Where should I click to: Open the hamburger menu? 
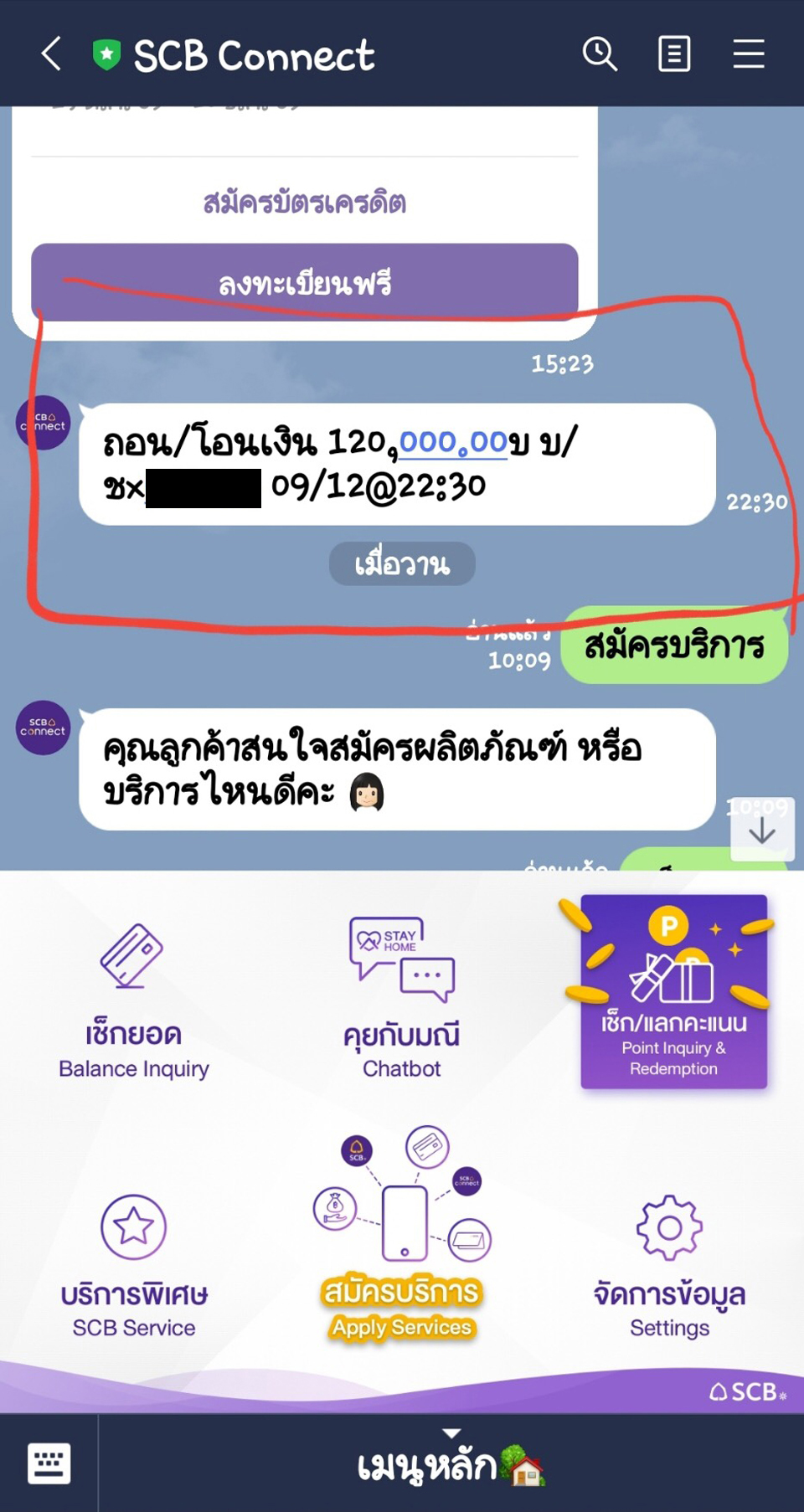pos(748,54)
